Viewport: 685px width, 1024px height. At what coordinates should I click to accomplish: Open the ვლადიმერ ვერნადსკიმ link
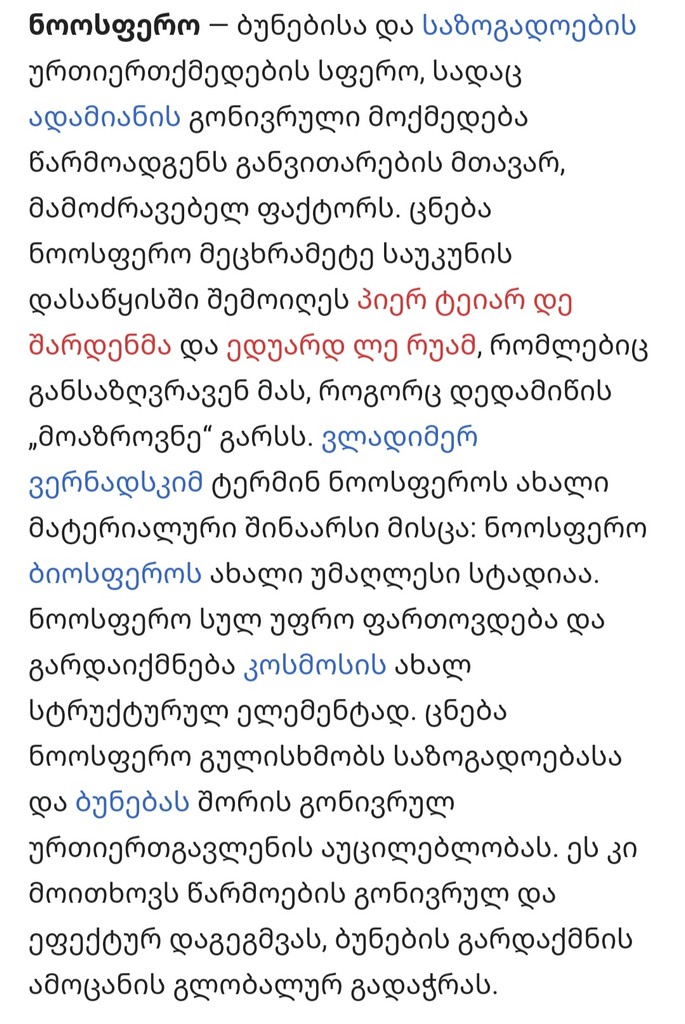[402, 437]
